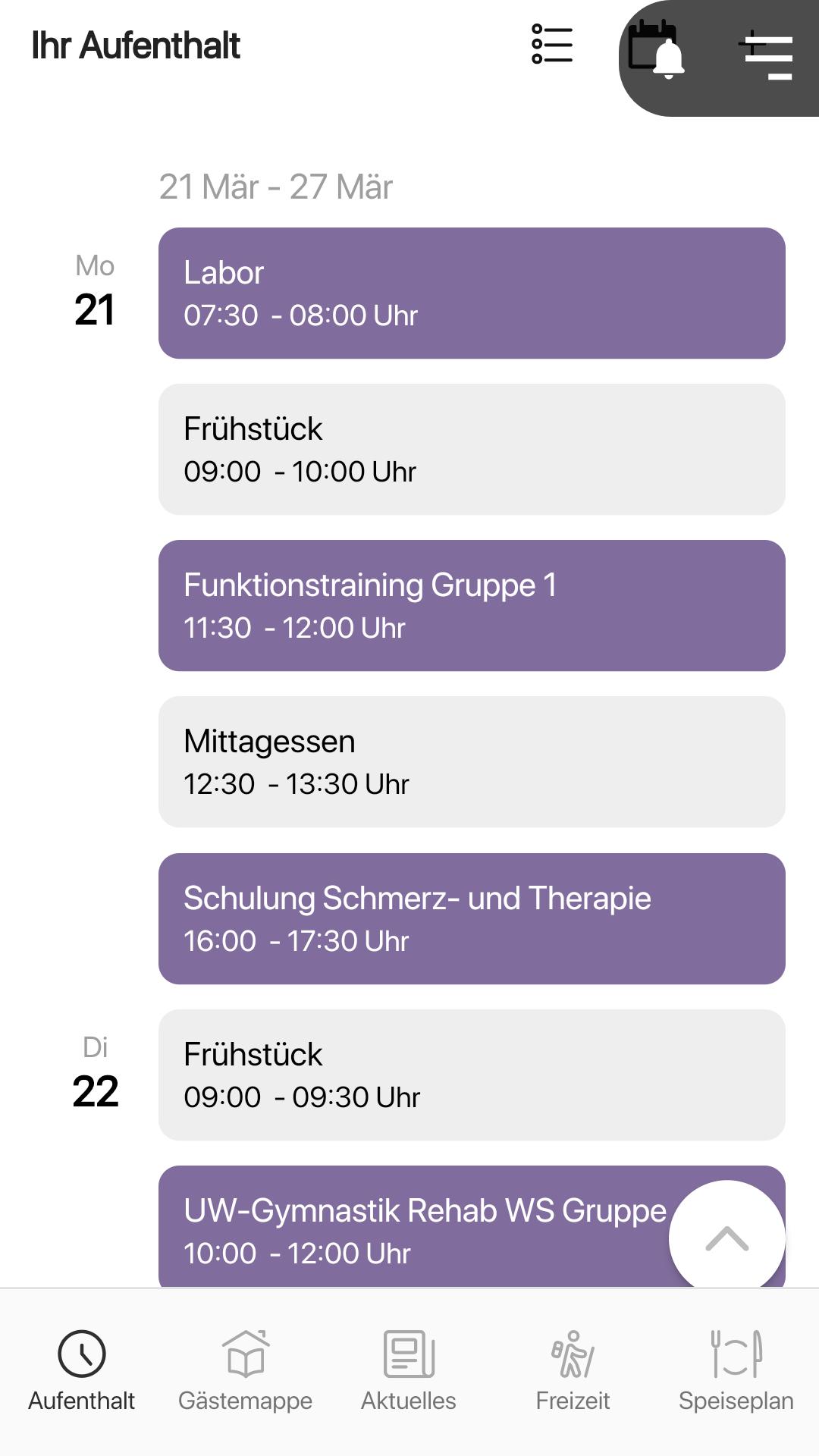Open the calendar reminder bell icon
The image size is (819, 1456).
pos(656,49)
